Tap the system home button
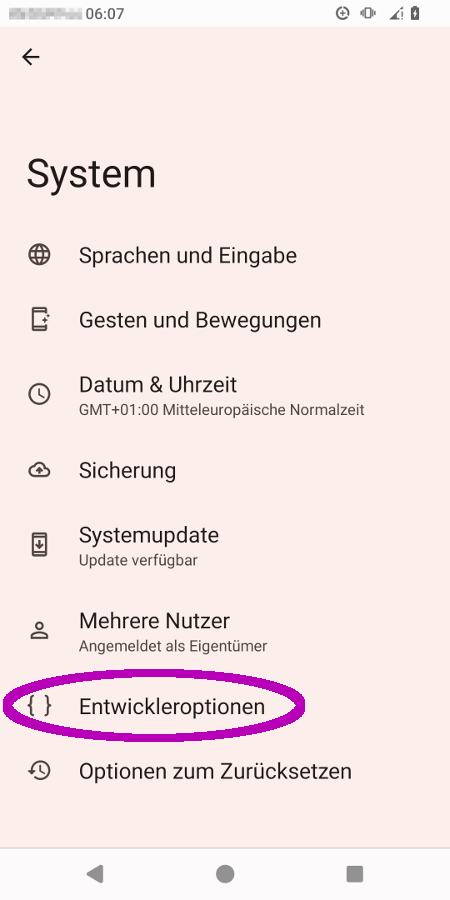This screenshot has width=450, height=900. coord(225,874)
